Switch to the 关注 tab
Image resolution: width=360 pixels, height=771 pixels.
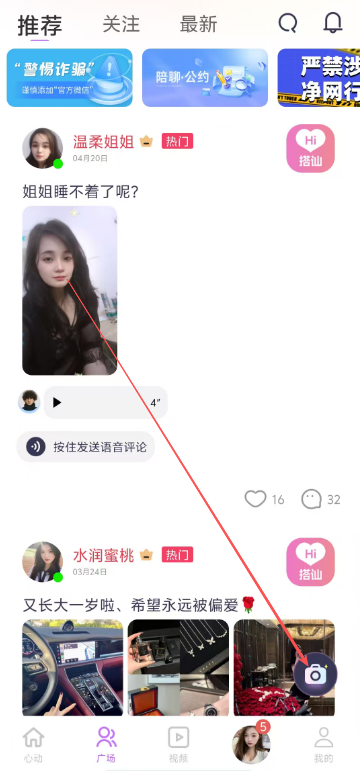(121, 24)
